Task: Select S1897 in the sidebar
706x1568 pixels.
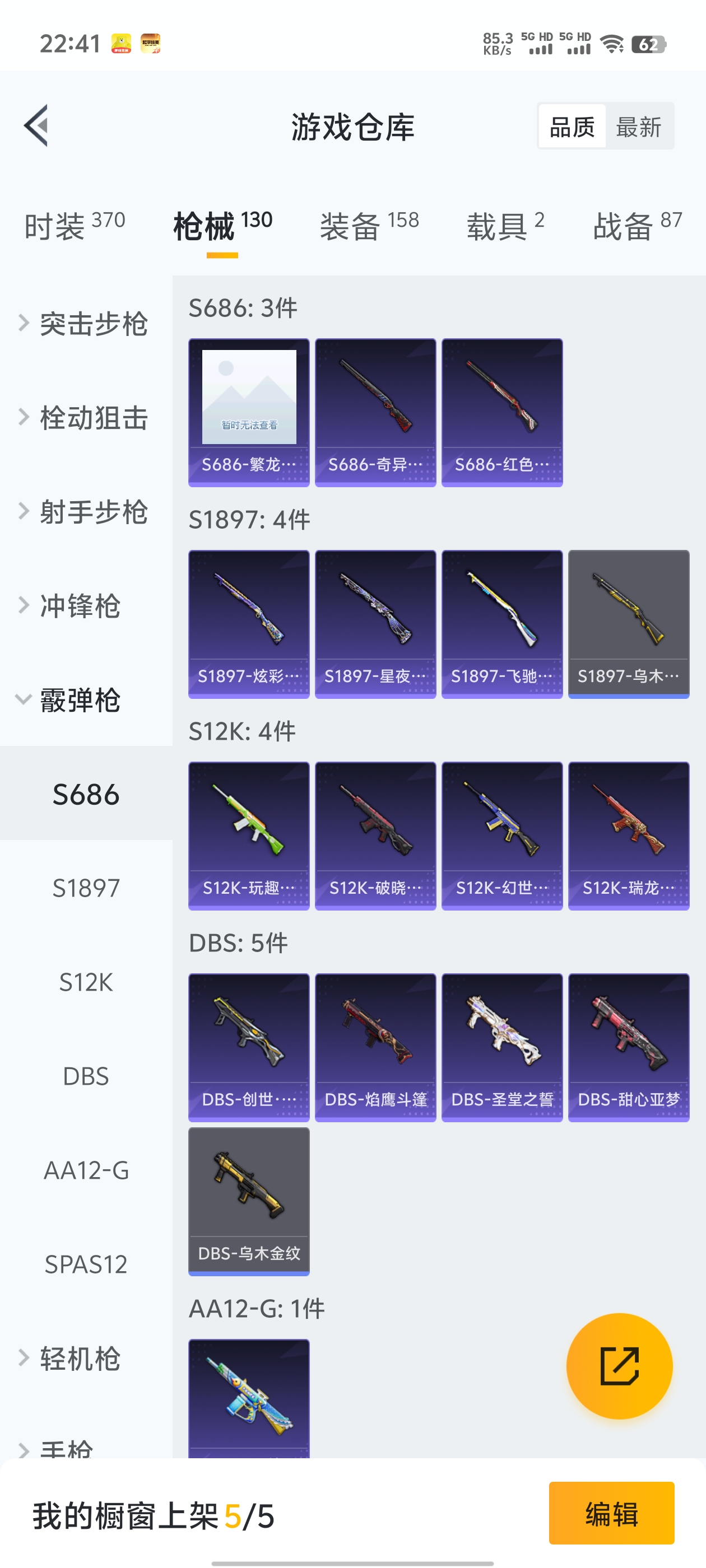Action: point(86,888)
